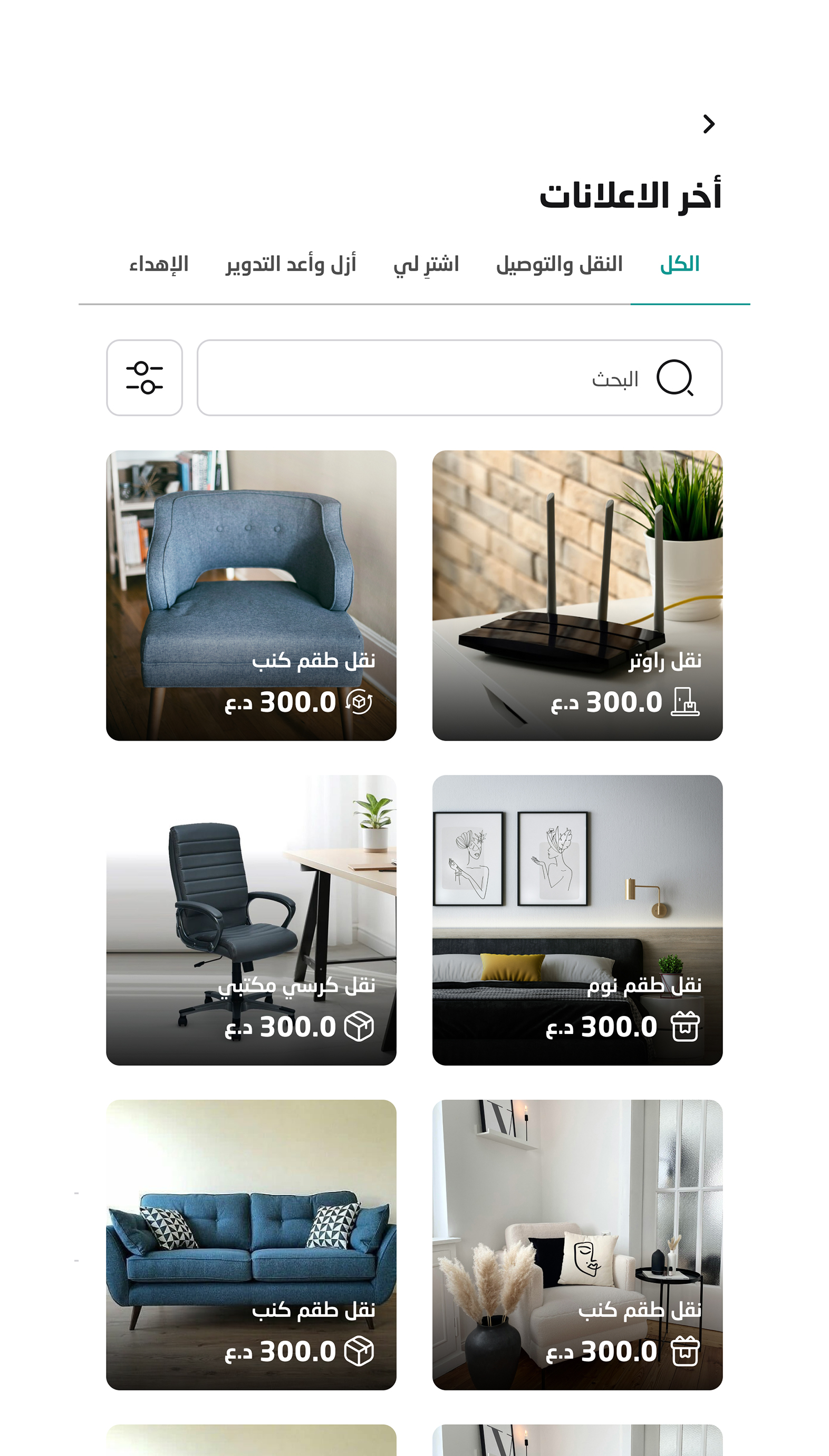The height and width of the screenshot is (1456, 829).
Task: Select the الكل tab
Action: click(x=679, y=265)
